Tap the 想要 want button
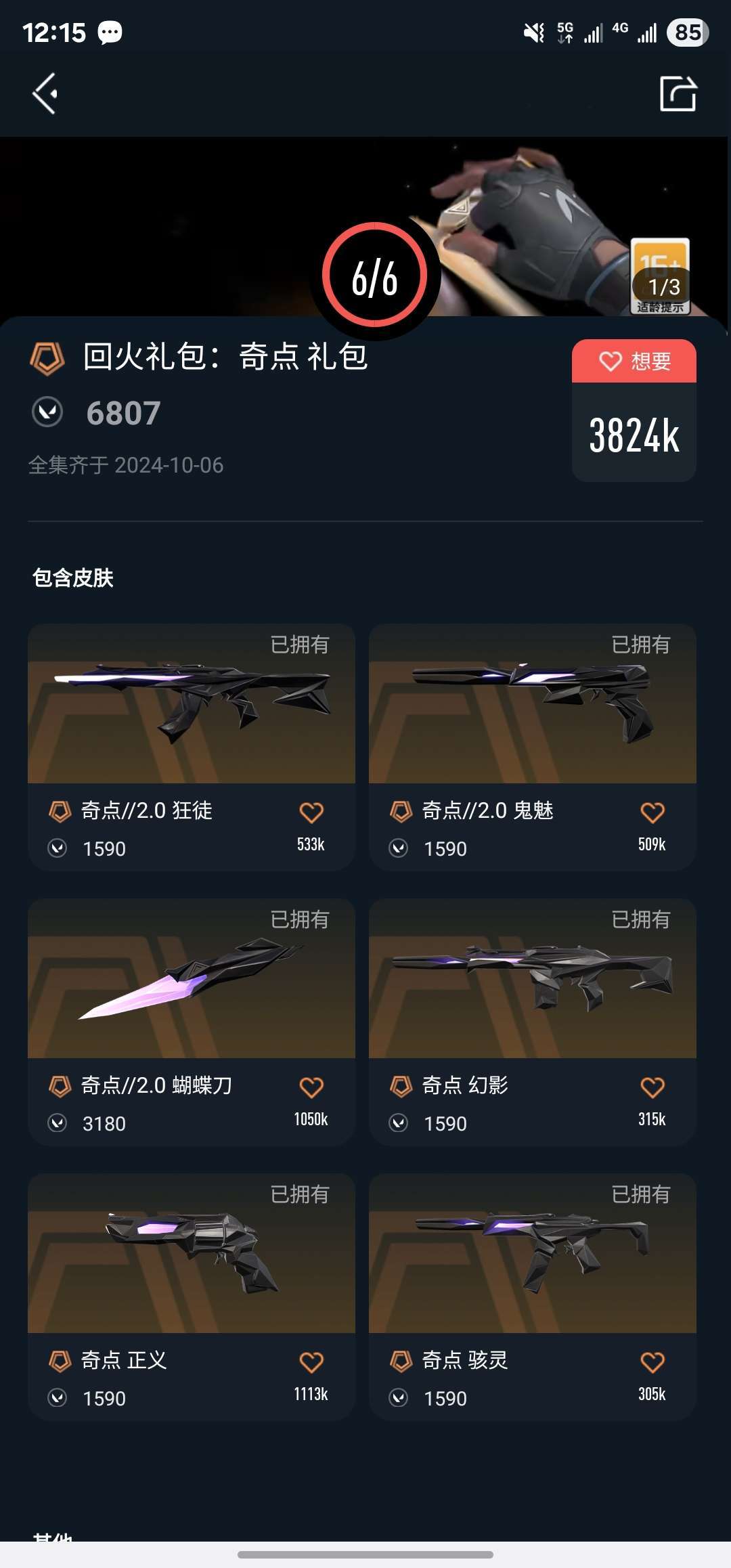Image resolution: width=731 pixels, height=1568 pixels. [x=634, y=362]
